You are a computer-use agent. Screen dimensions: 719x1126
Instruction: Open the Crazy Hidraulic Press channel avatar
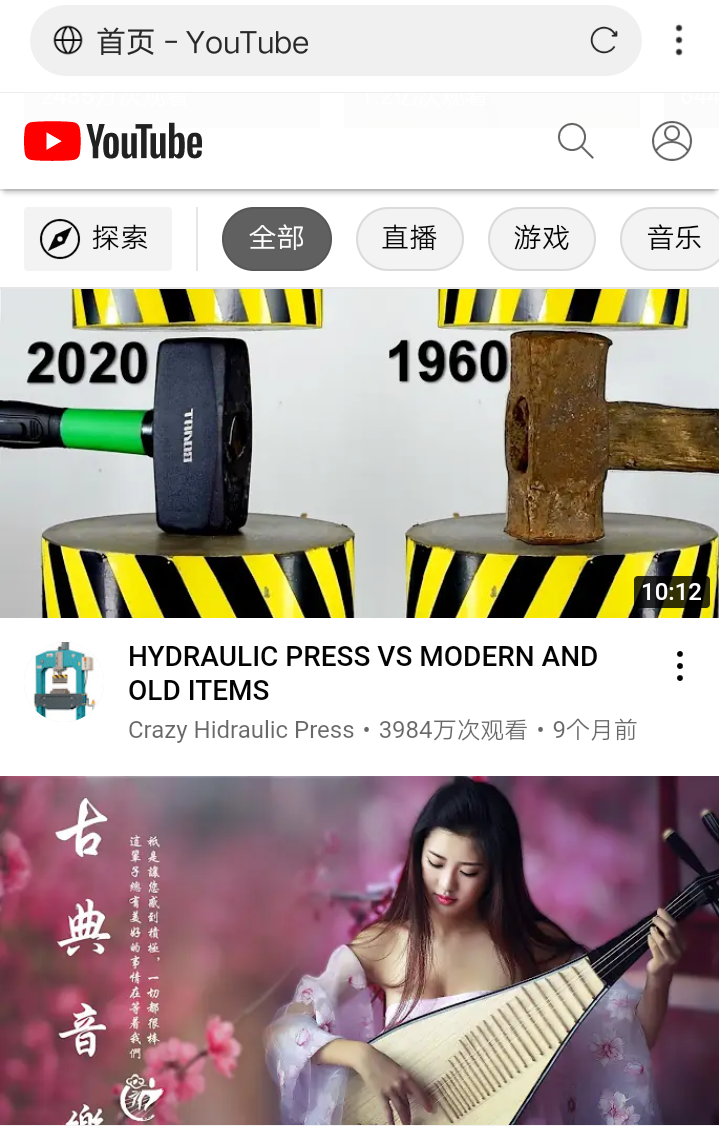click(64, 681)
